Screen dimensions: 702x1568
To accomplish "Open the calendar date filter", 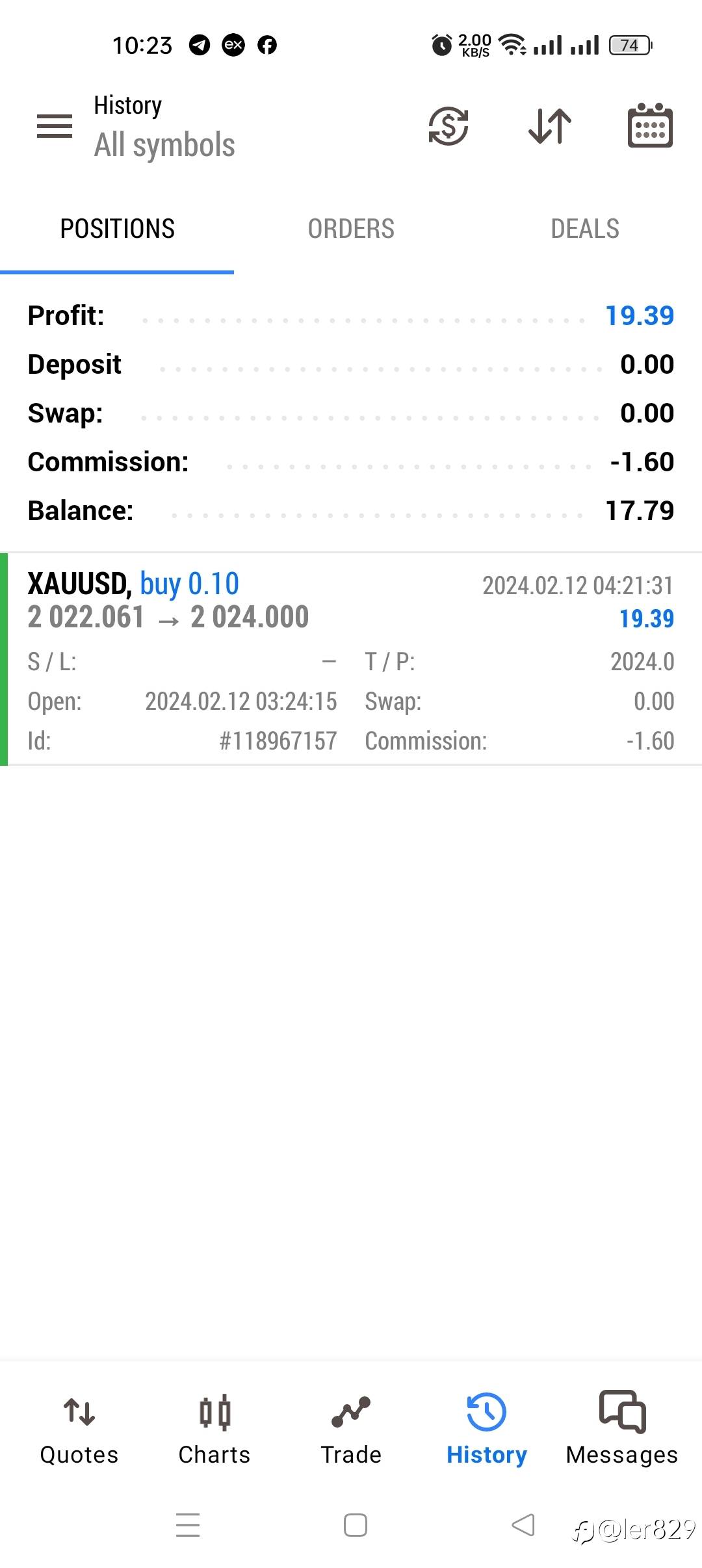I will pos(650,126).
